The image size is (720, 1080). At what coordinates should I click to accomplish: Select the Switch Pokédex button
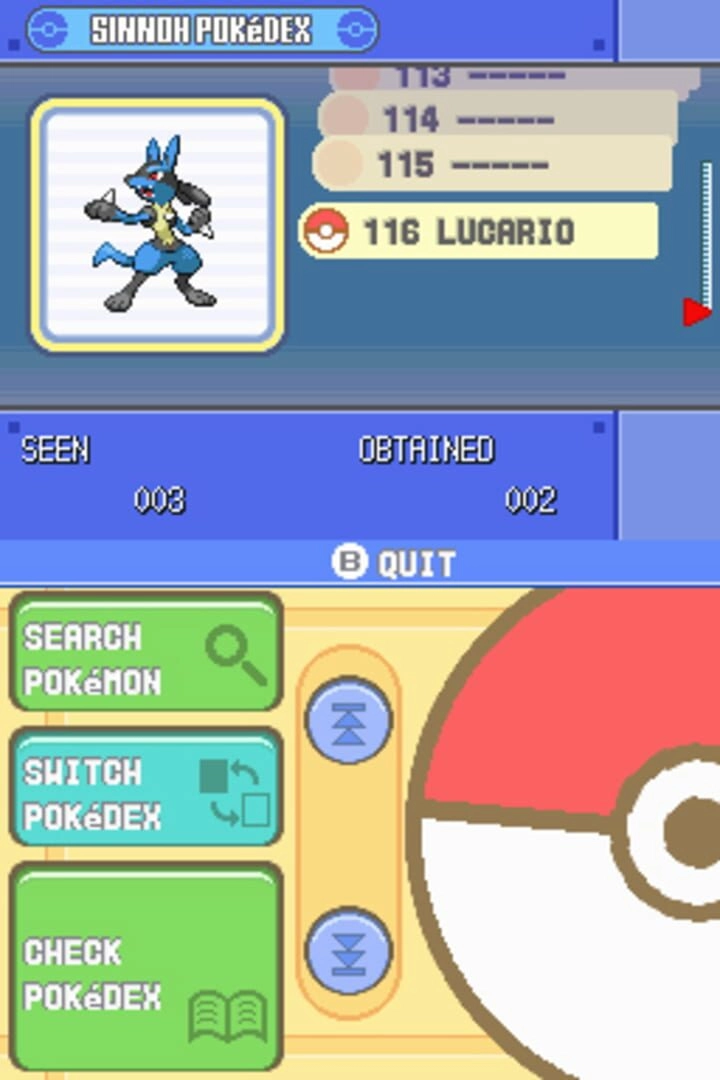click(146, 788)
